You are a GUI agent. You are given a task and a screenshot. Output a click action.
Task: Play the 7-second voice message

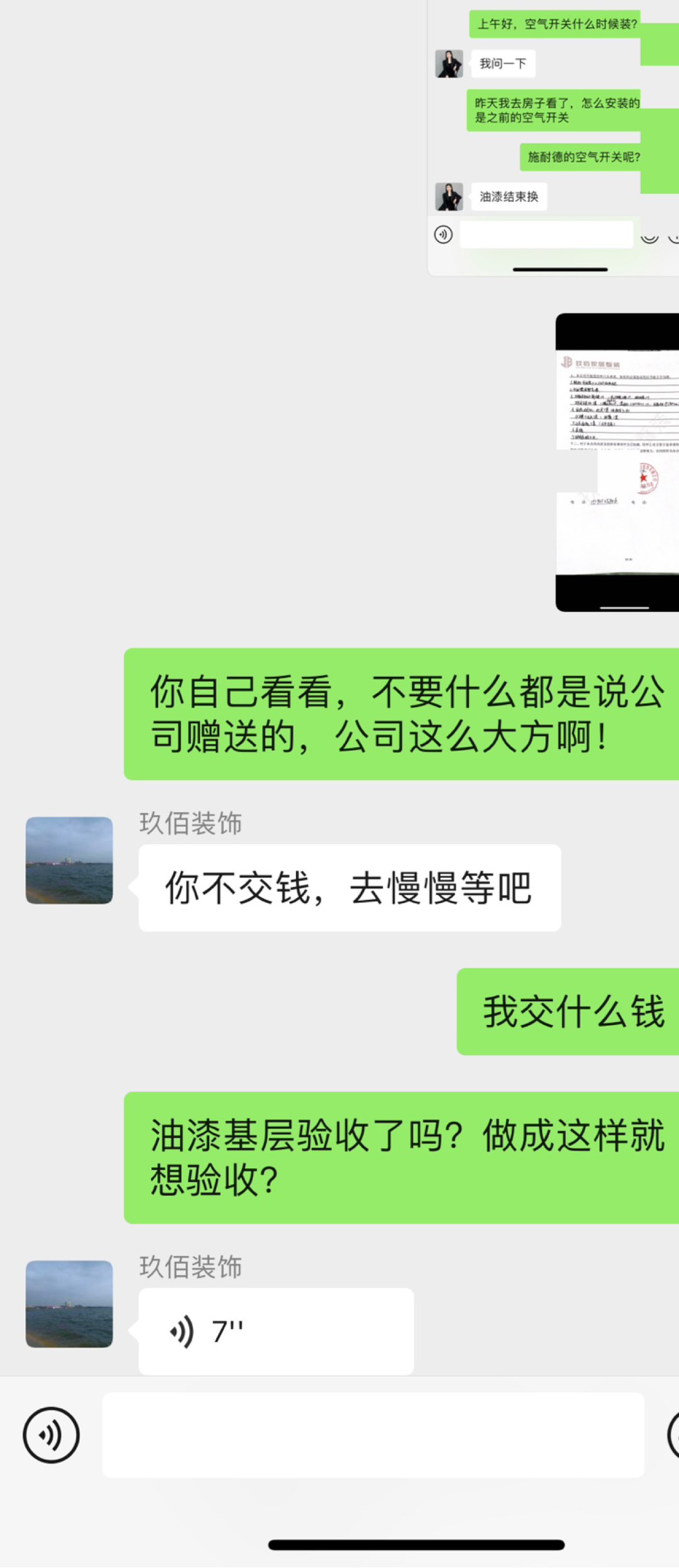275,1331
